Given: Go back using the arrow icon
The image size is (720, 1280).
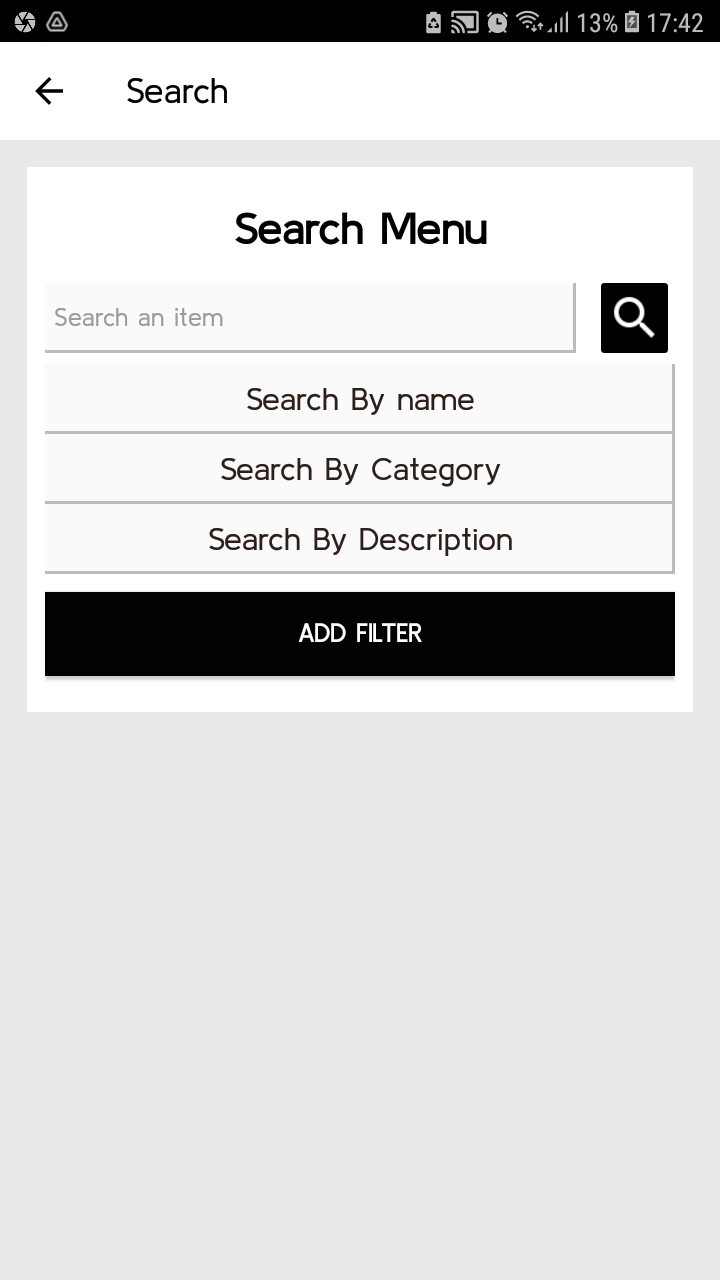Looking at the screenshot, I should pos(49,91).
